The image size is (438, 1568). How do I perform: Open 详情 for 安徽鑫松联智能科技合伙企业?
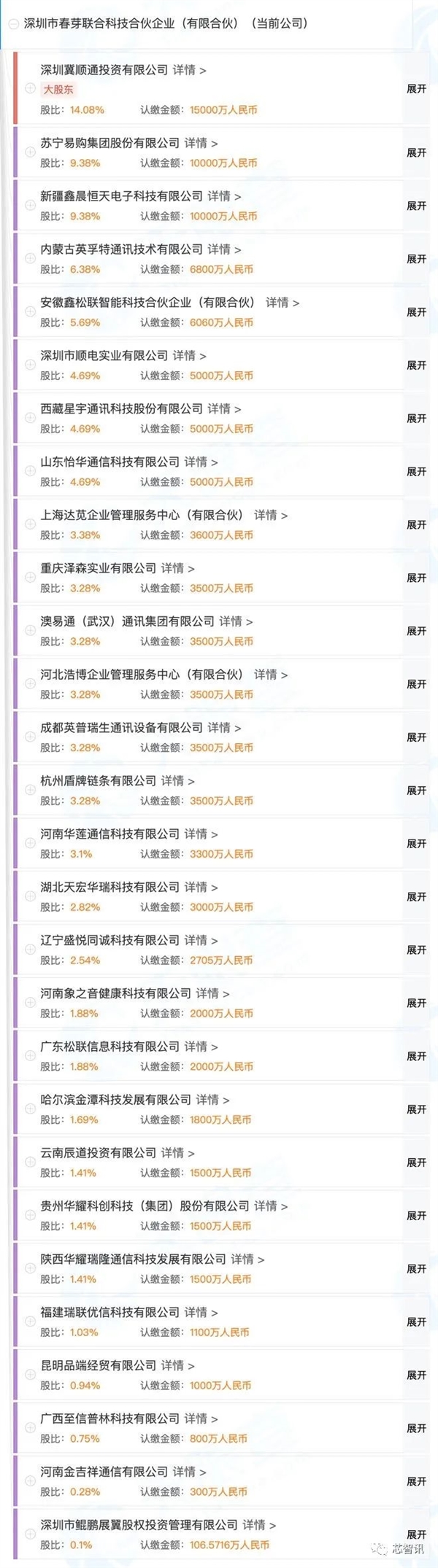click(x=282, y=302)
